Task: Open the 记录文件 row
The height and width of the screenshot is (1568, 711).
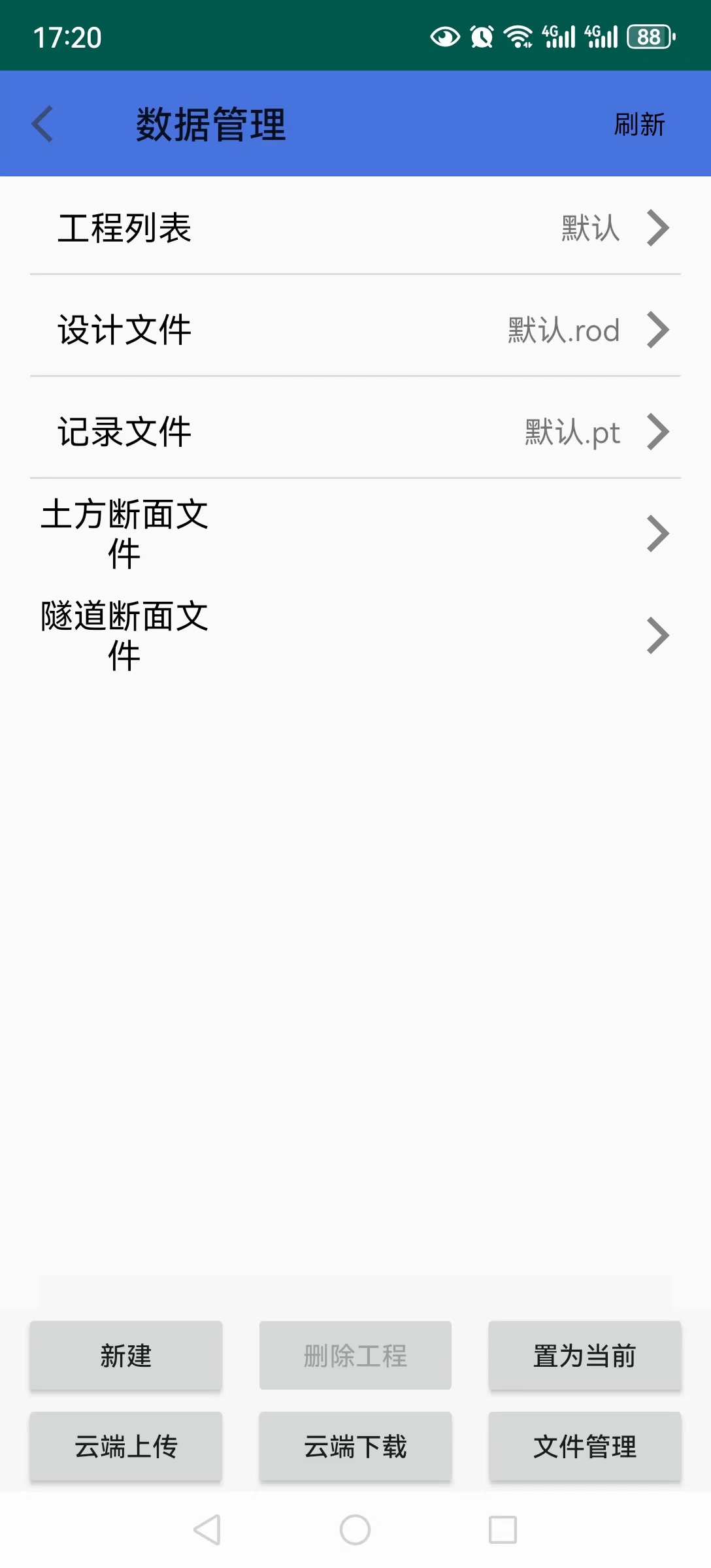Action: (x=355, y=432)
